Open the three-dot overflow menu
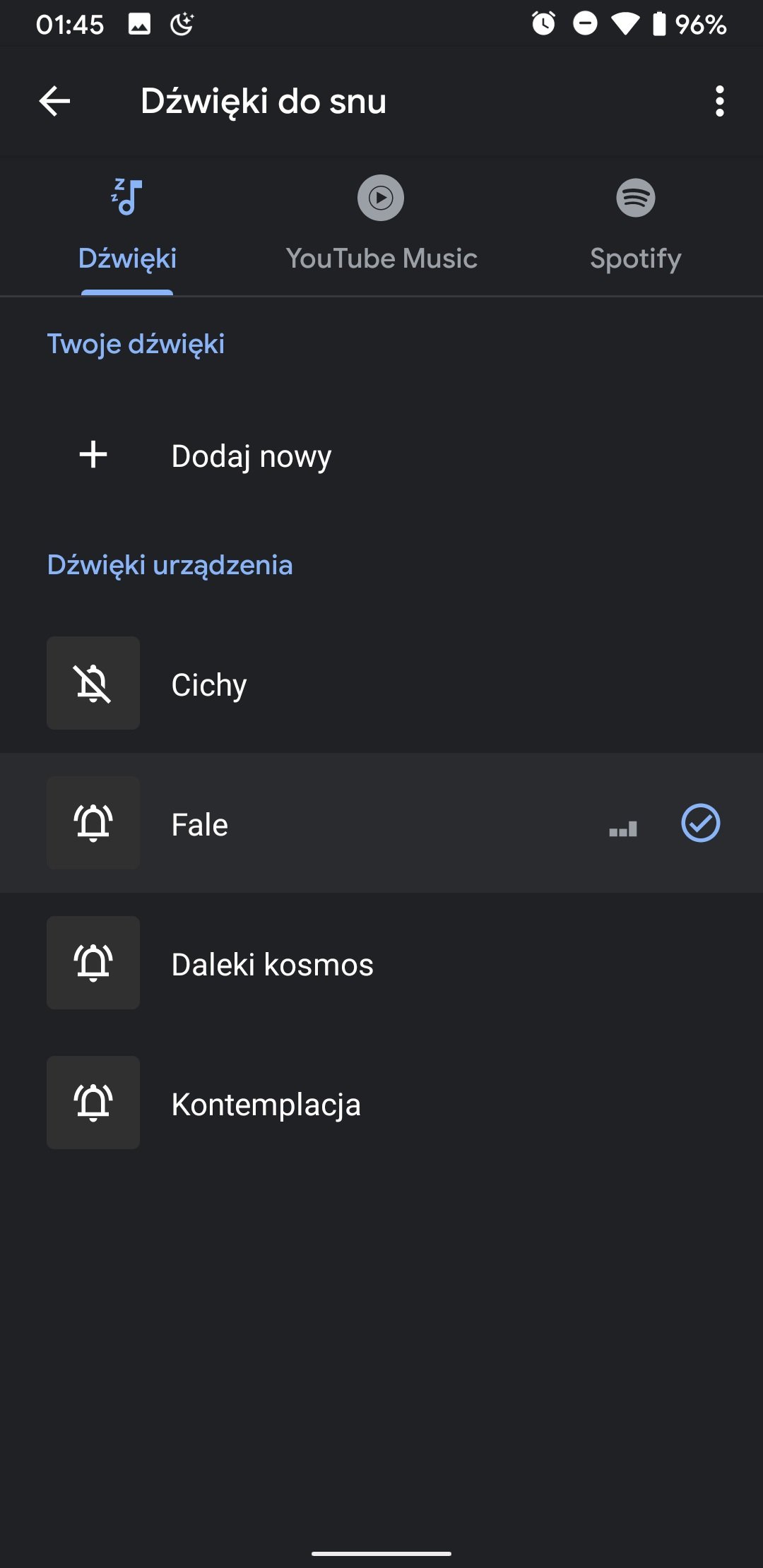Image resolution: width=763 pixels, height=1568 pixels. (719, 101)
